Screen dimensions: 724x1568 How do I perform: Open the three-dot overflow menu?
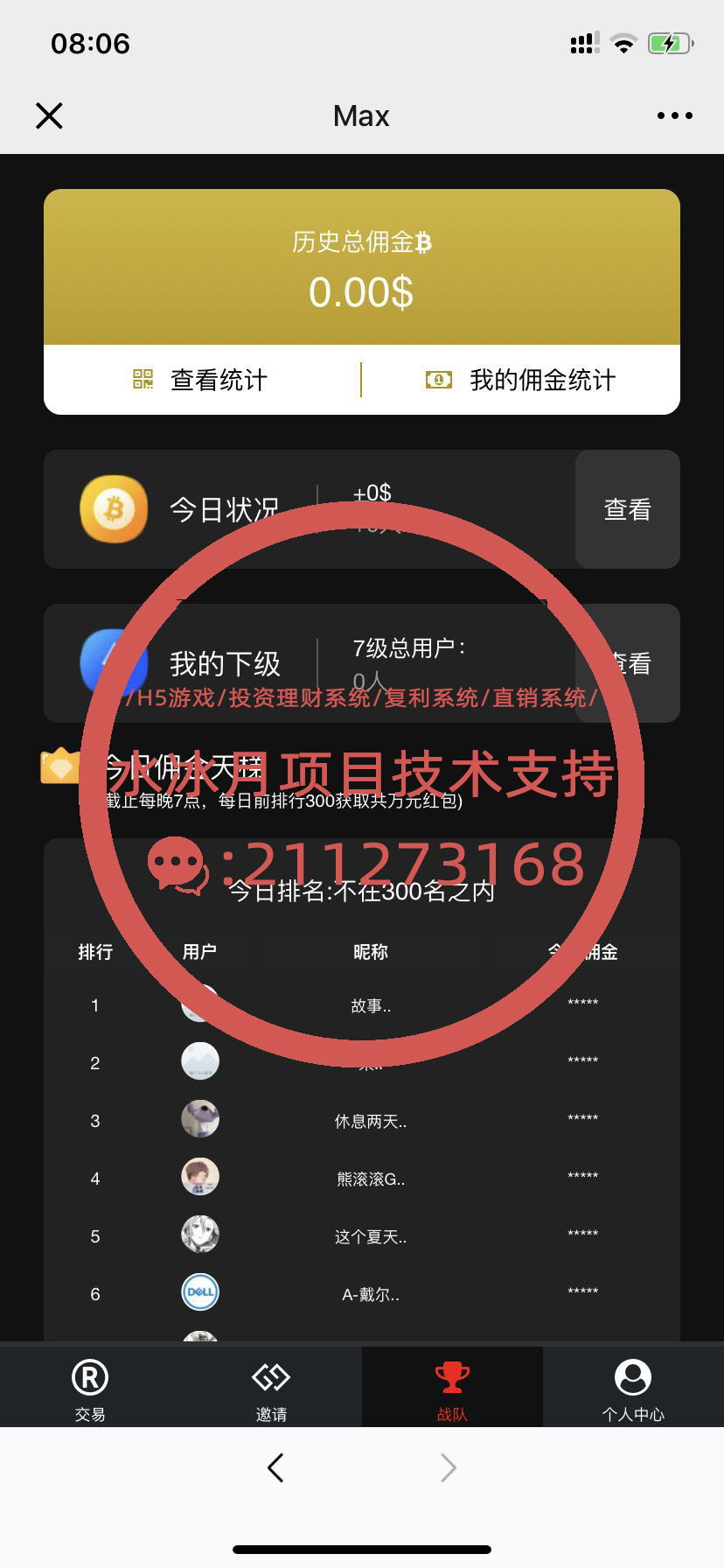pyautogui.click(x=674, y=115)
